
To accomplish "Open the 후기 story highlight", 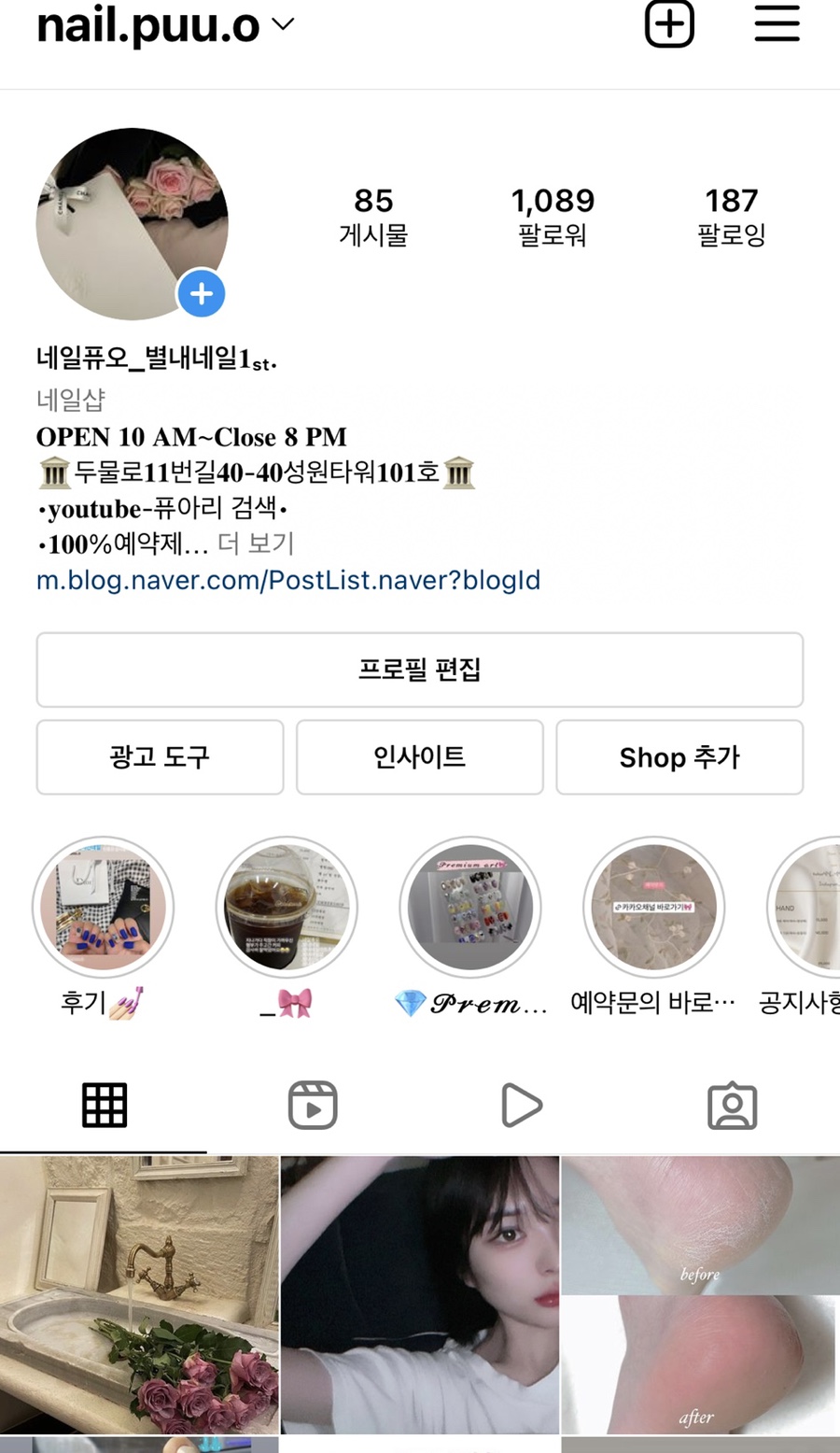I will pyautogui.click(x=103, y=907).
